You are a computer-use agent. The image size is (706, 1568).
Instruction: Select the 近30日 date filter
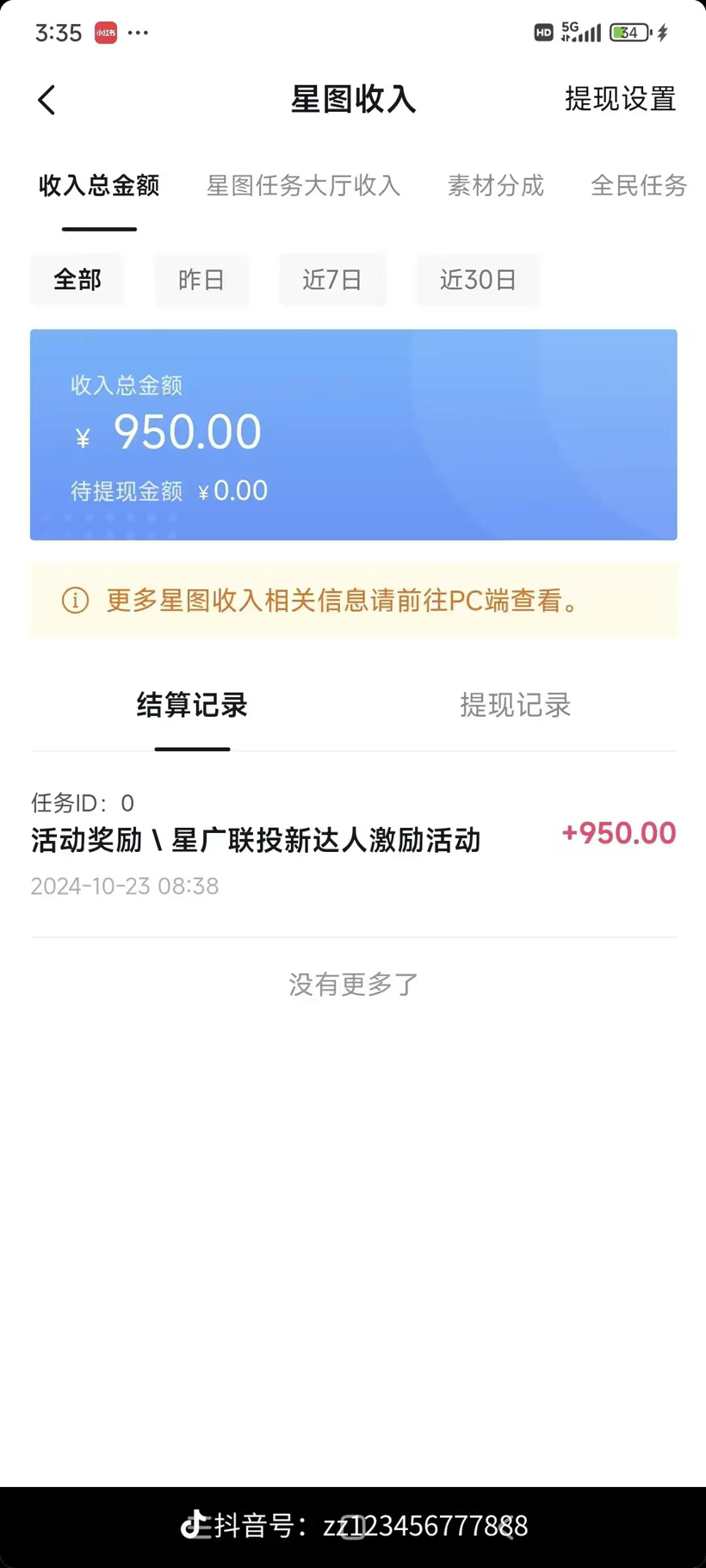pyautogui.click(x=478, y=280)
